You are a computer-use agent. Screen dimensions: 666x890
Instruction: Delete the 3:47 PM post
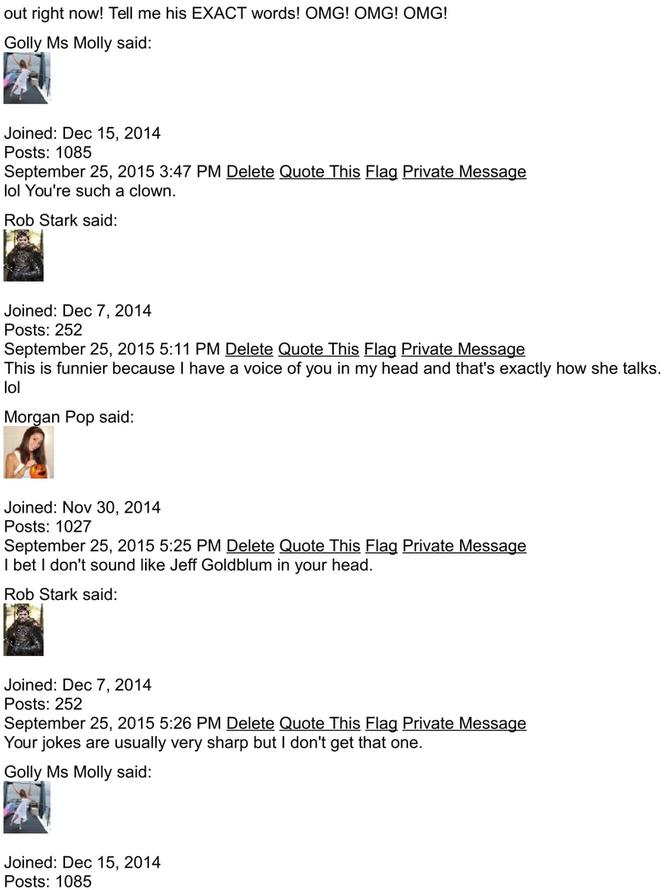250,172
